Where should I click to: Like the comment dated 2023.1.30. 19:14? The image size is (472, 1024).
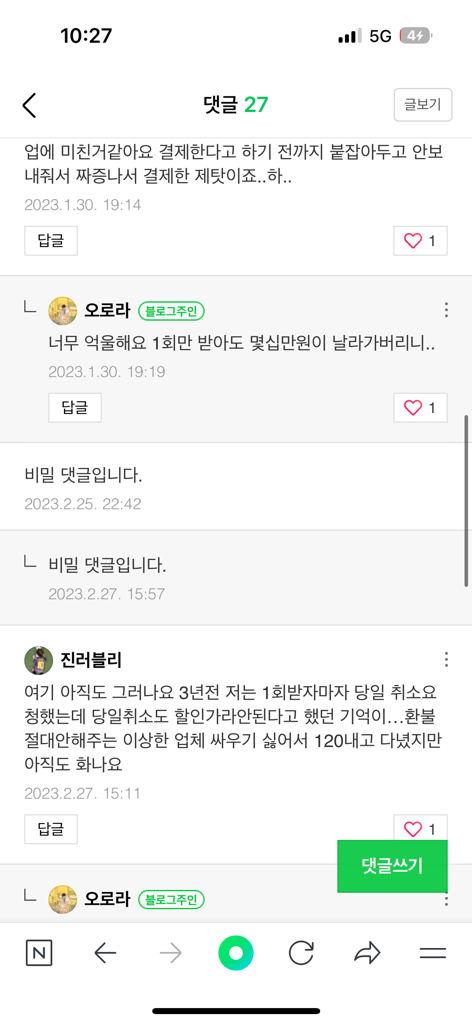coord(420,241)
